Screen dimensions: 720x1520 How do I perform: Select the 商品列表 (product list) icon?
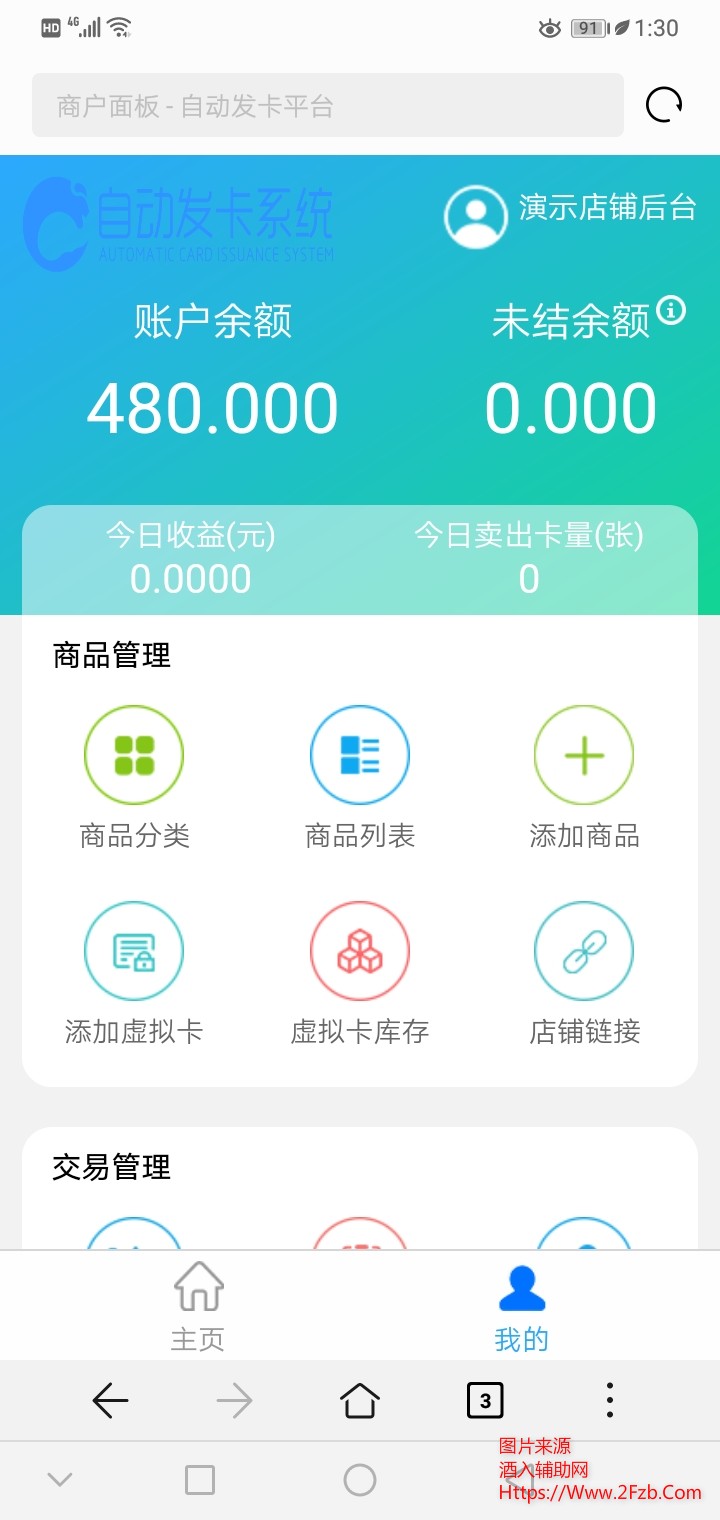(x=360, y=755)
